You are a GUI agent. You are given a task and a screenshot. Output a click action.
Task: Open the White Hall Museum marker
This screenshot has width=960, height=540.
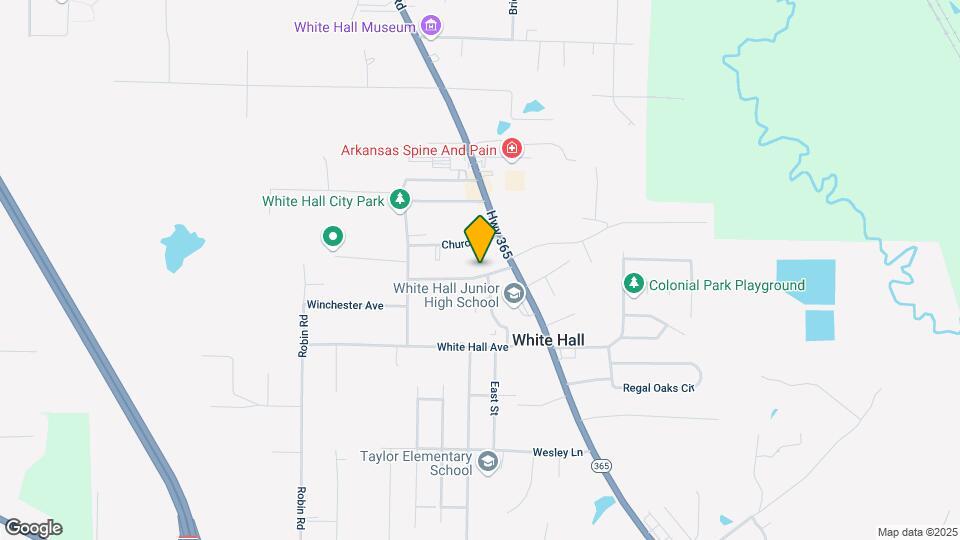tap(431, 26)
